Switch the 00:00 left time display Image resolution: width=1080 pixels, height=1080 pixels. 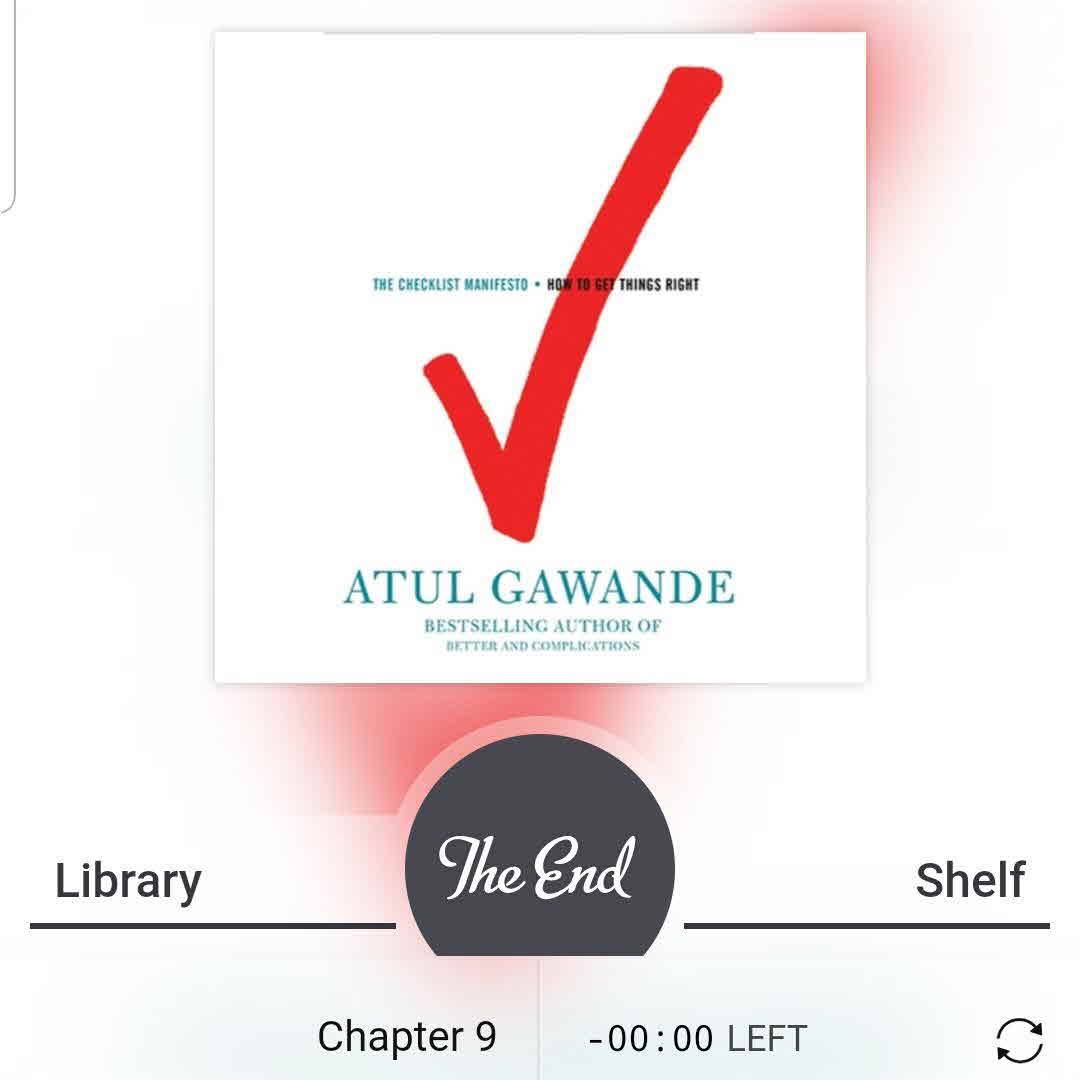[x=698, y=1039]
